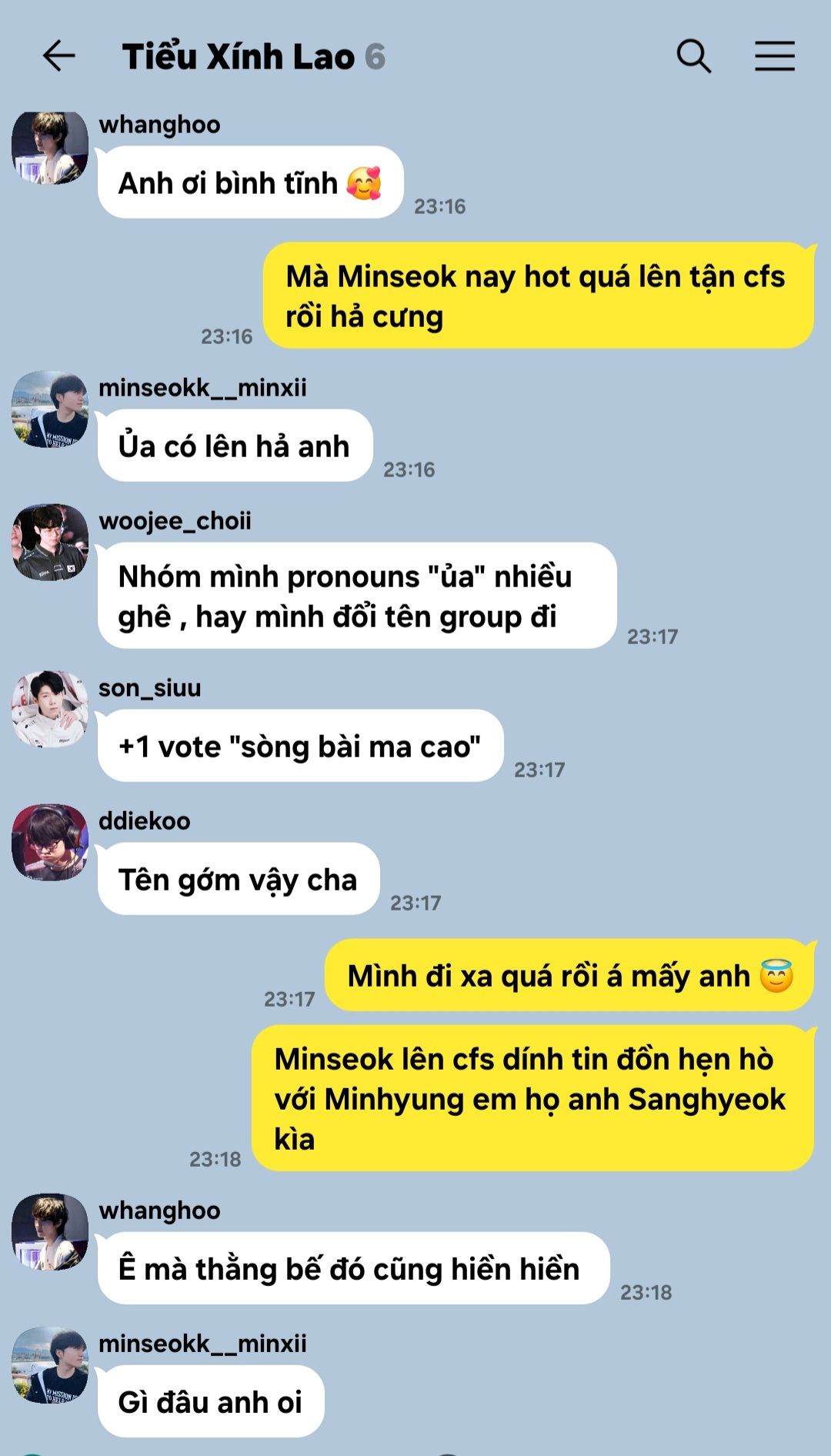
Task: Tap ddiekoo's avatar
Action: (50, 842)
